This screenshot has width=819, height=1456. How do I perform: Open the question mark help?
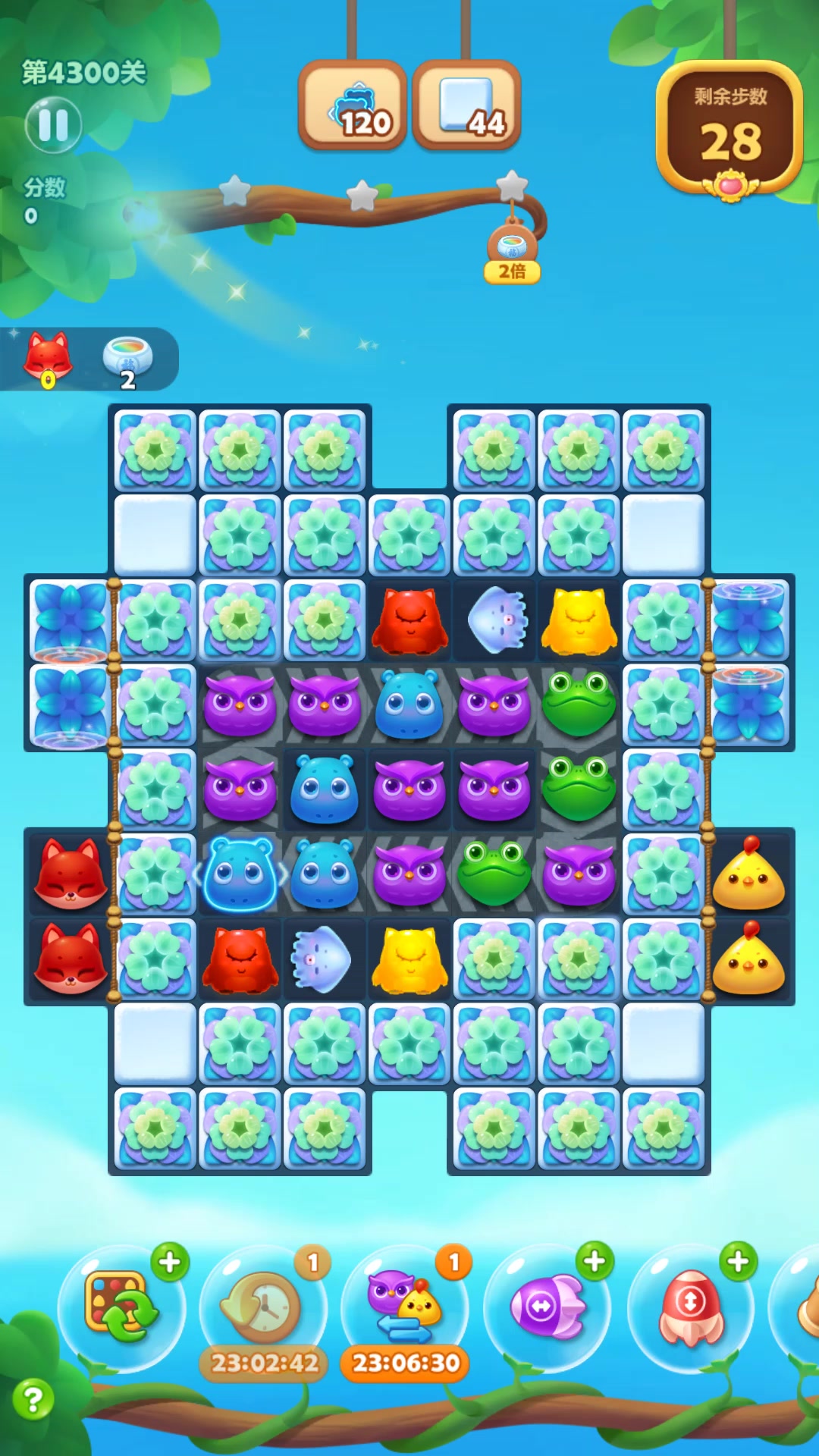[x=33, y=1399]
